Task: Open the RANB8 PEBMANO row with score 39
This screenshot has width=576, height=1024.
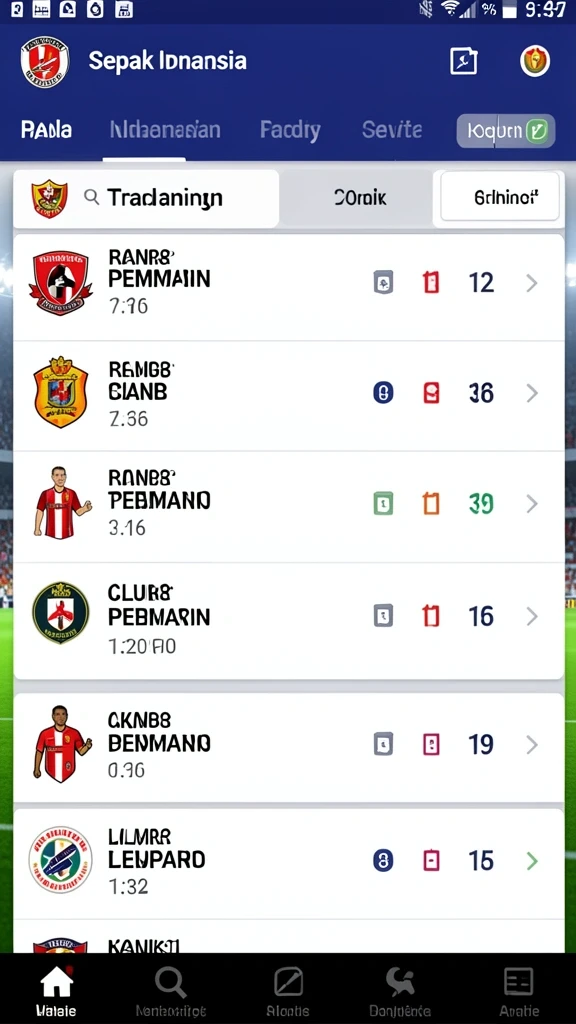Action: click(x=289, y=505)
